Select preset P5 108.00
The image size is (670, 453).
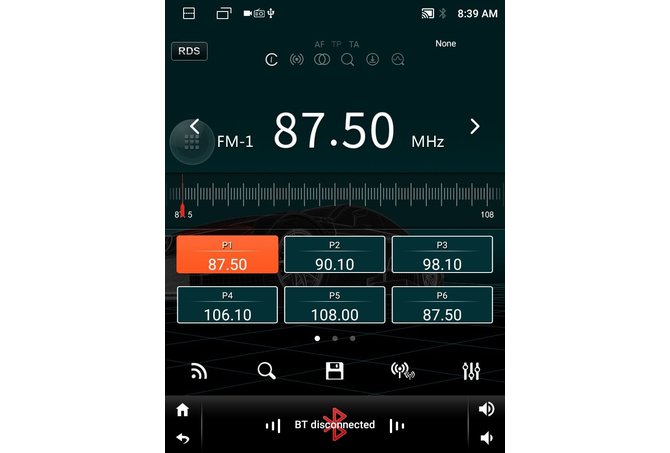[334, 305]
